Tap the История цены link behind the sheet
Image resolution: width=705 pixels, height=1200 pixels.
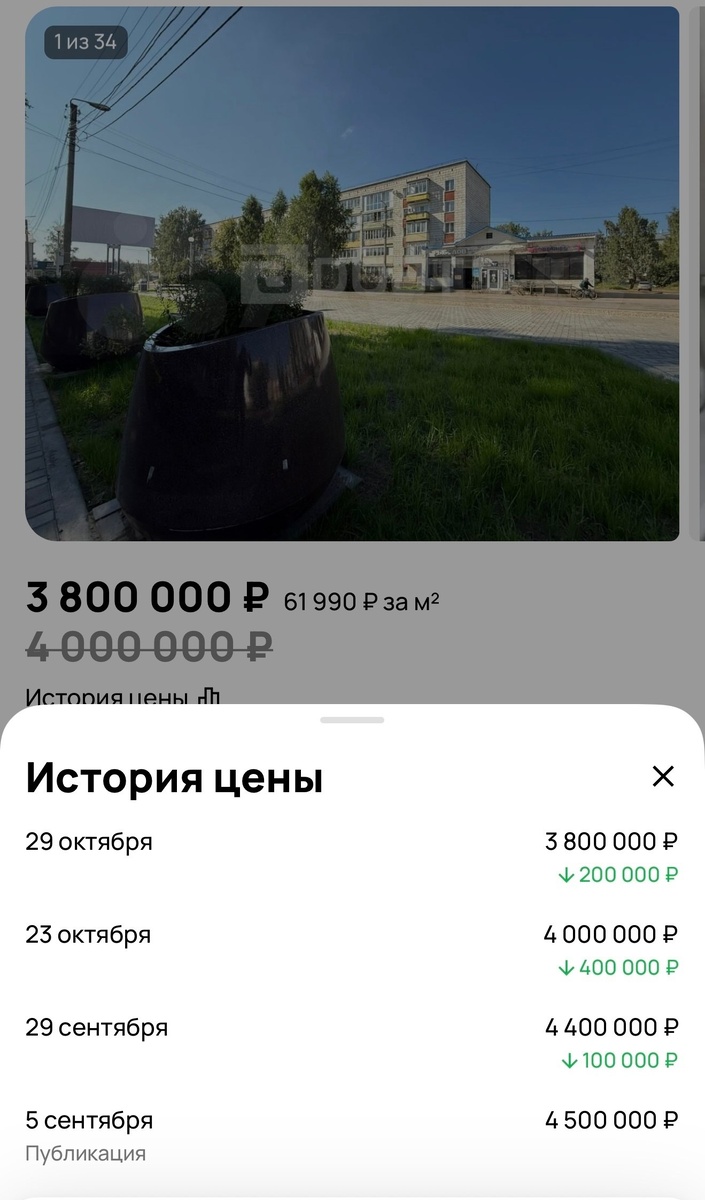(x=122, y=695)
